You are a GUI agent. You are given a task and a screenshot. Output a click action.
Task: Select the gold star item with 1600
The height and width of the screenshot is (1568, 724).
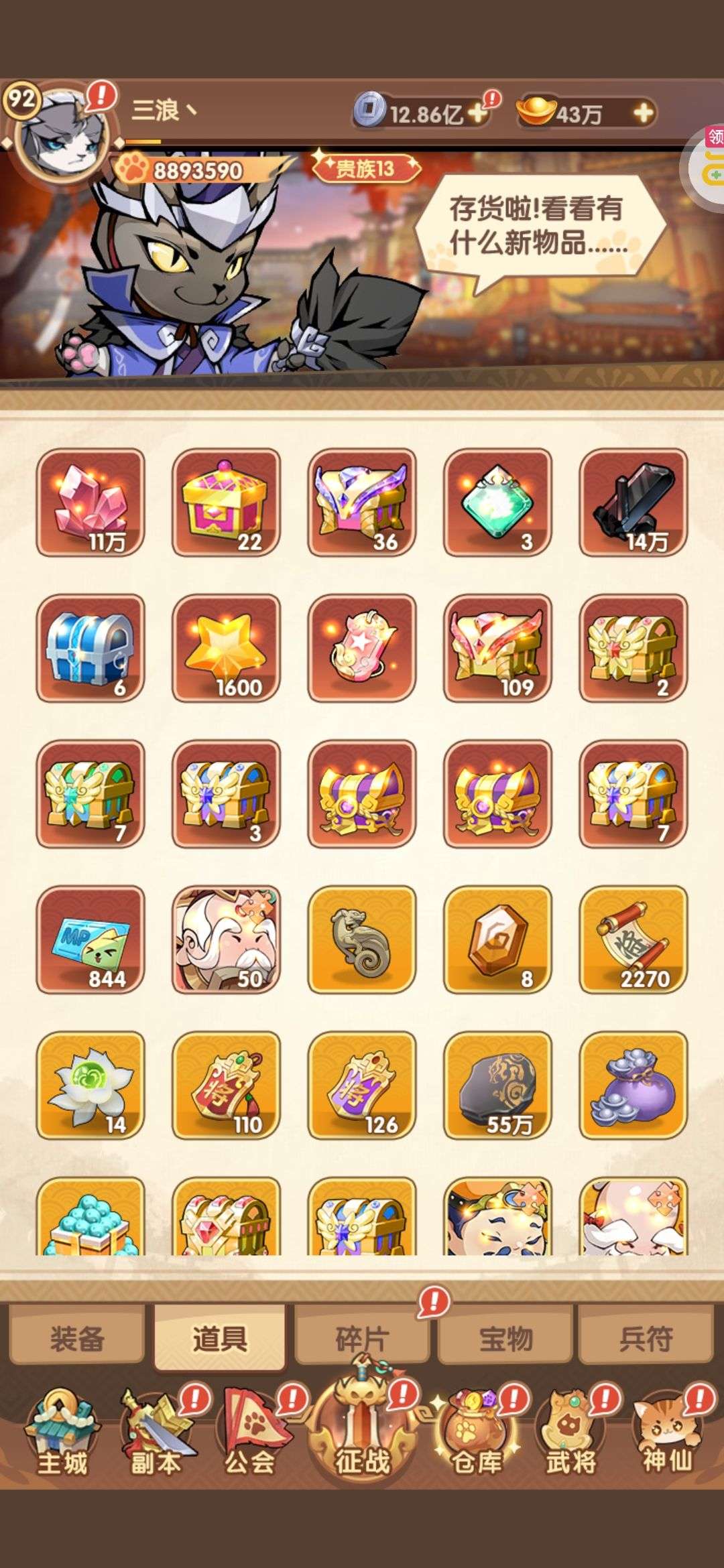[x=226, y=648]
